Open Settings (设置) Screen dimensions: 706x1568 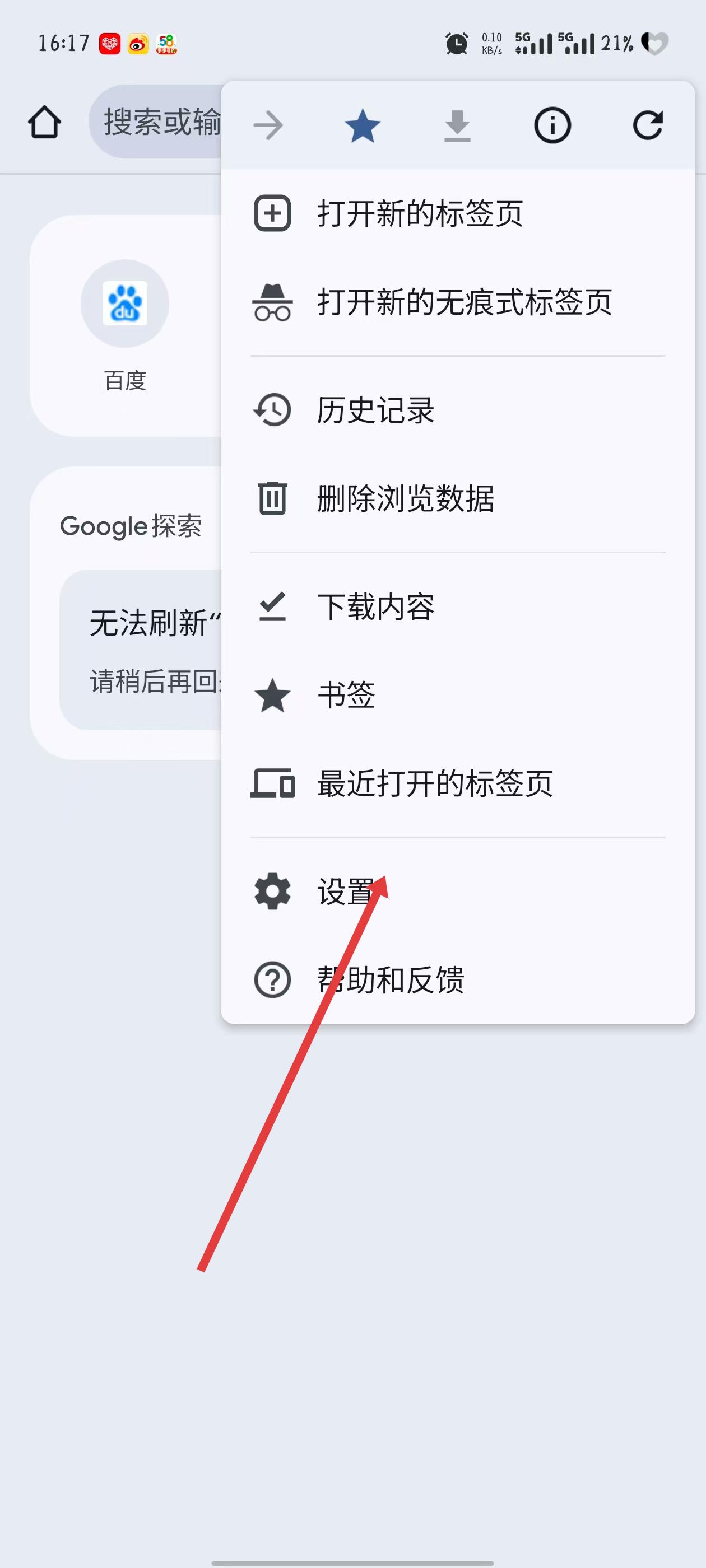point(346,892)
